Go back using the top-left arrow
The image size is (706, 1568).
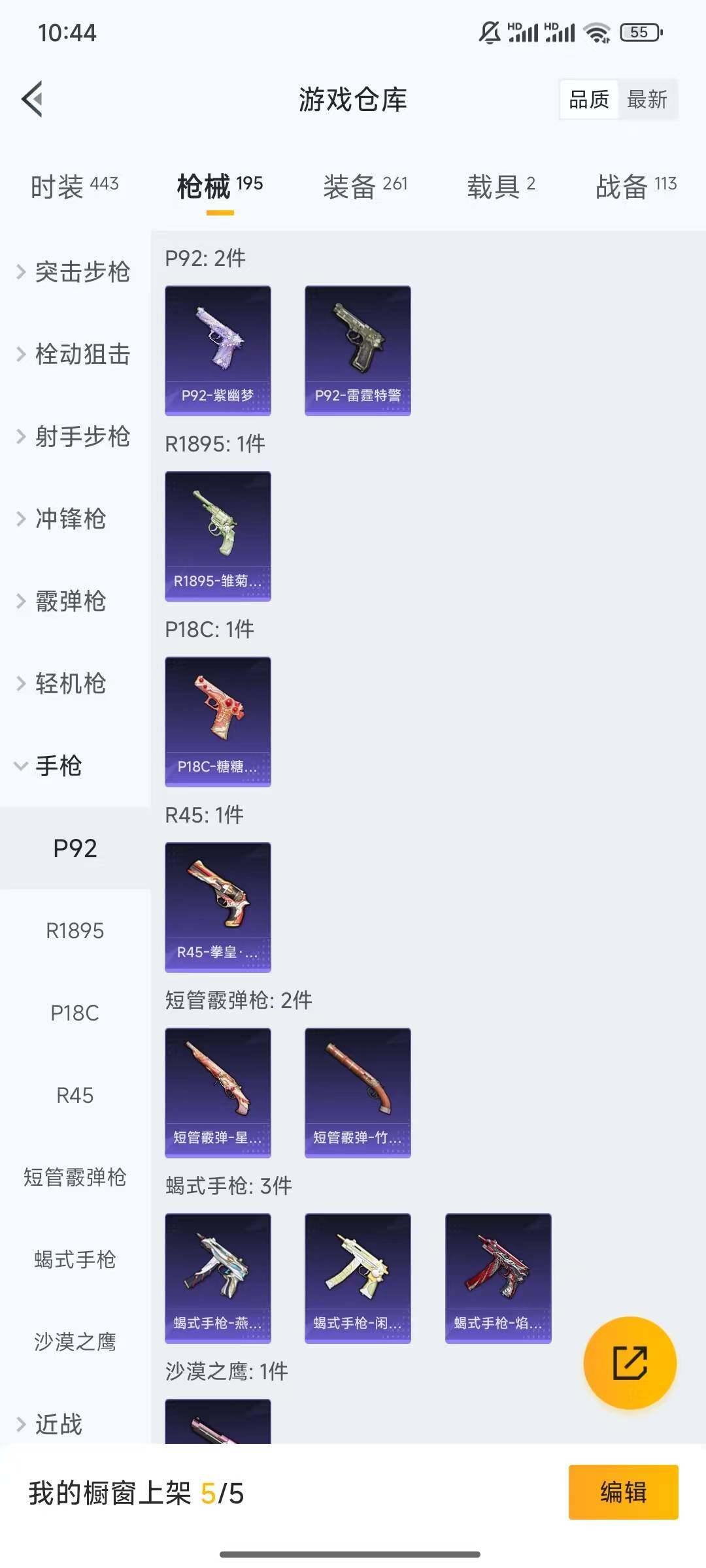tap(33, 99)
